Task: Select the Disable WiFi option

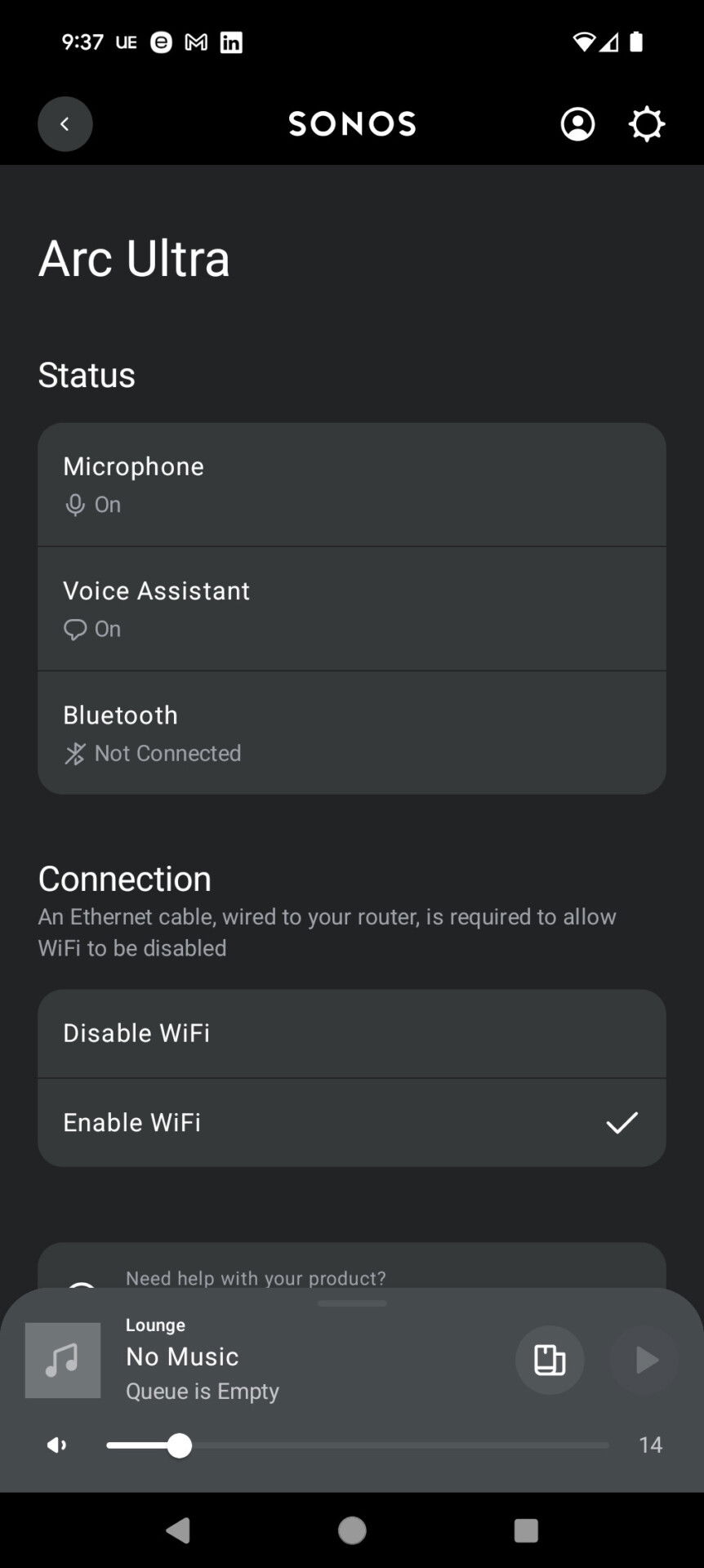Action: 352,1034
